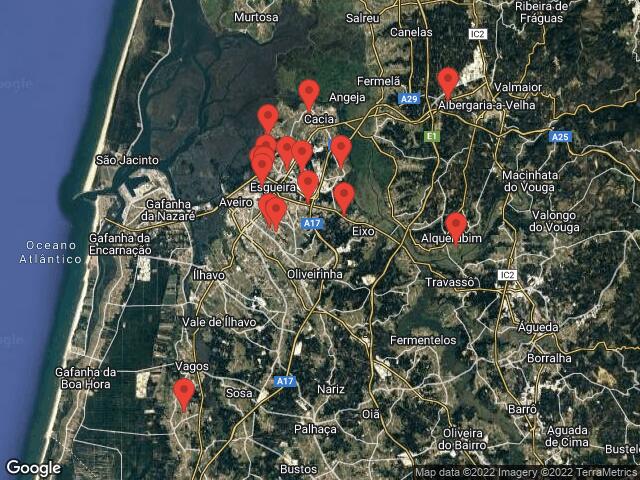Tap the marker south of Vagos
The height and width of the screenshot is (480, 640).
click(184, 393)
